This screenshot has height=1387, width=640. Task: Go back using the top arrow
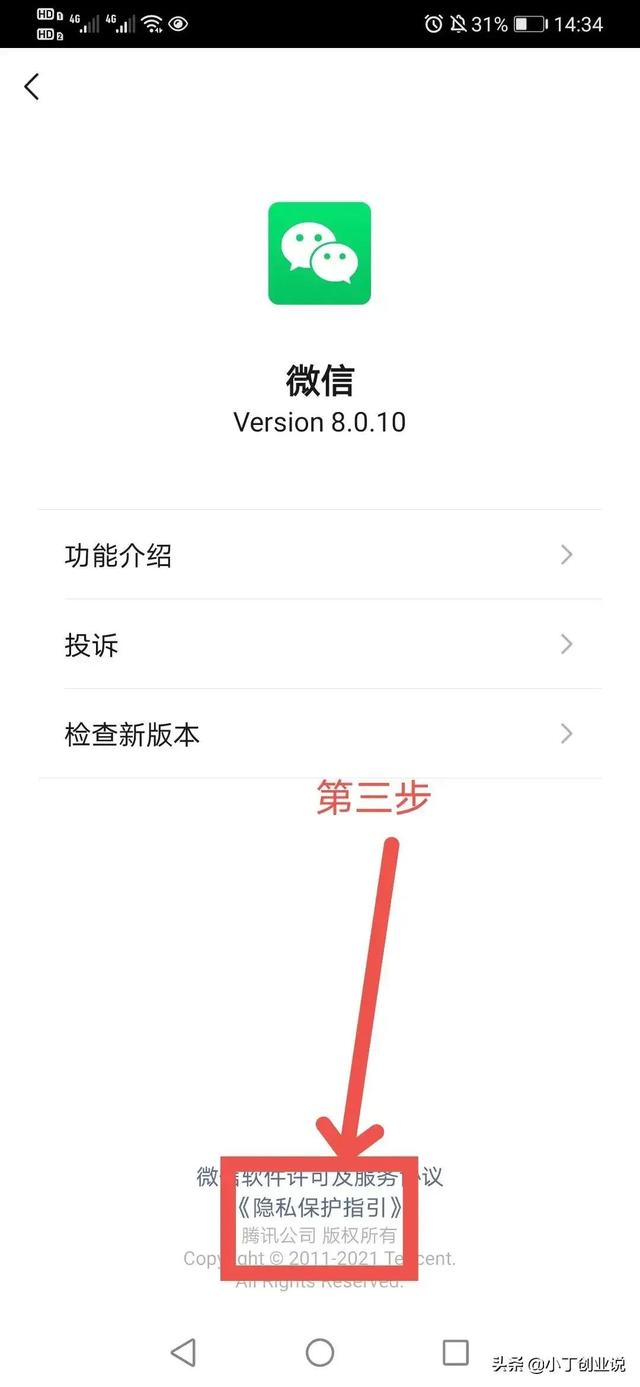tap(32, 87)
